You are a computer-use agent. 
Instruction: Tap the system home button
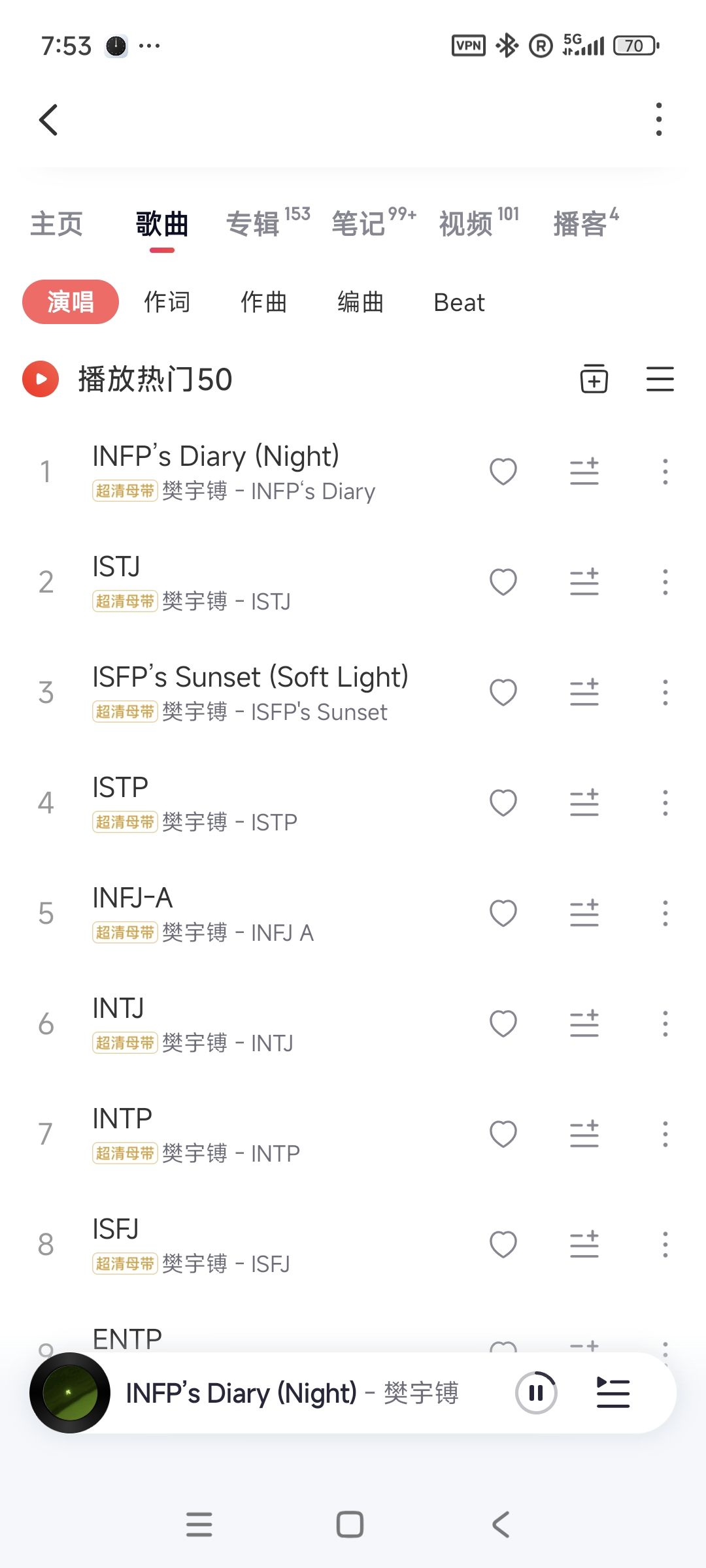point(350,1524)
